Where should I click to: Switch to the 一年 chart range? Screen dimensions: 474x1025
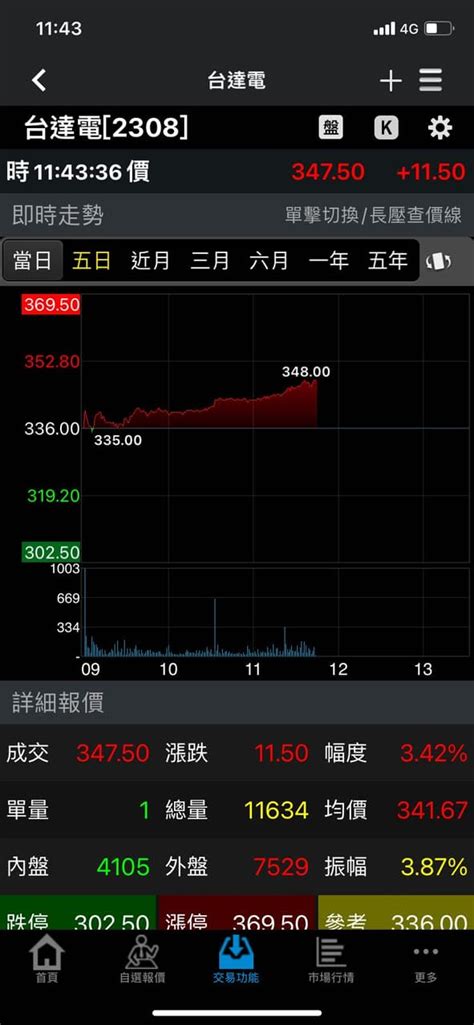pos(328,261)
